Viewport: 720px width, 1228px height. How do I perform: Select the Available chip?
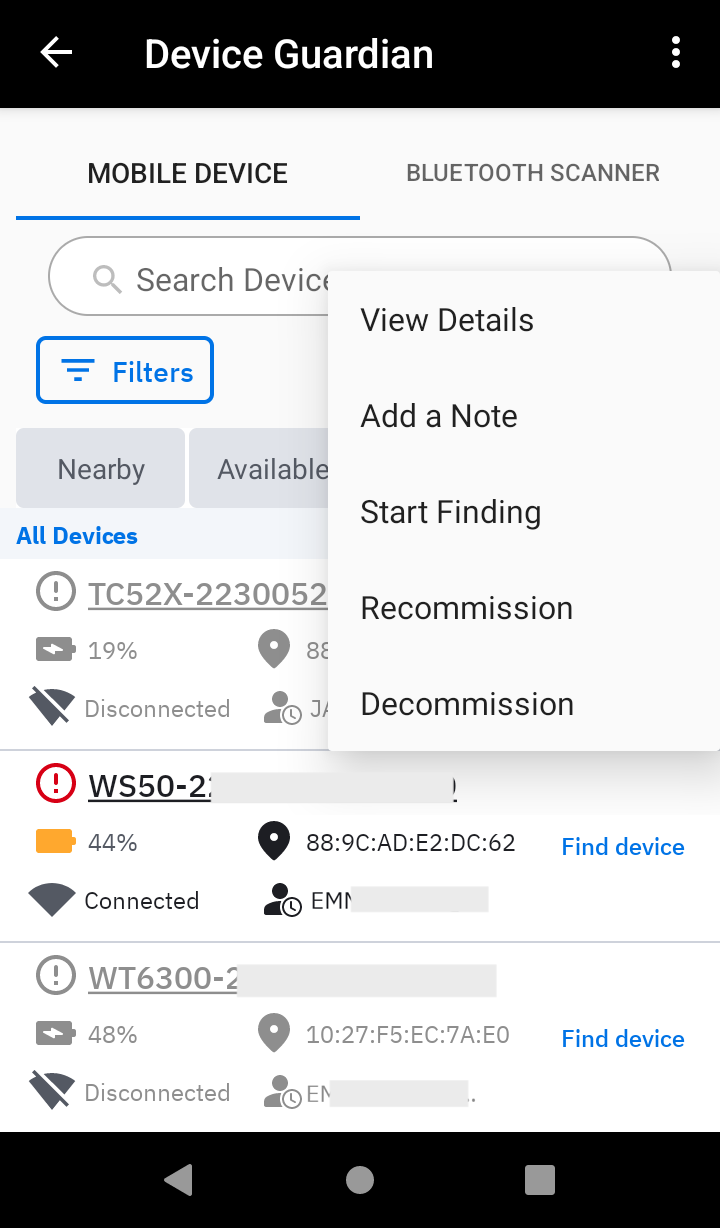click(x=262, y=469)
